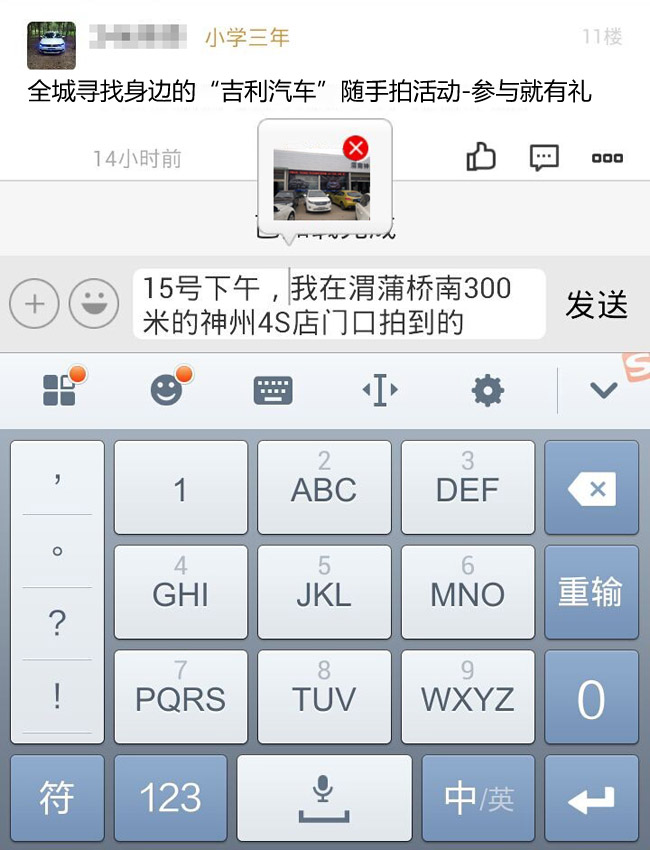Open the comment icon on the 11楼 post
650x850 pixels.
[x=544, y=157]
